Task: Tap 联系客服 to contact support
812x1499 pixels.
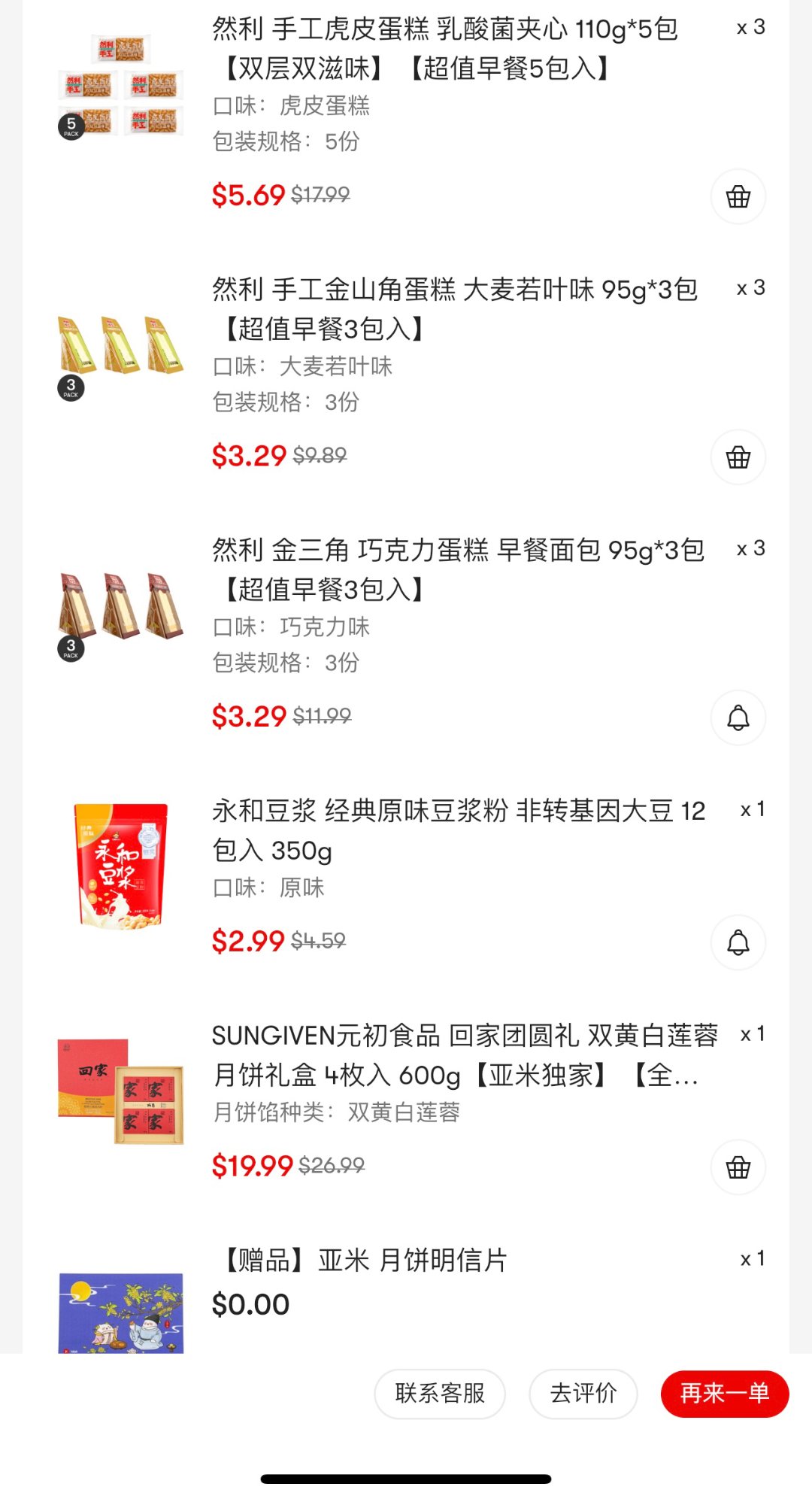Action: (440, 1394)
